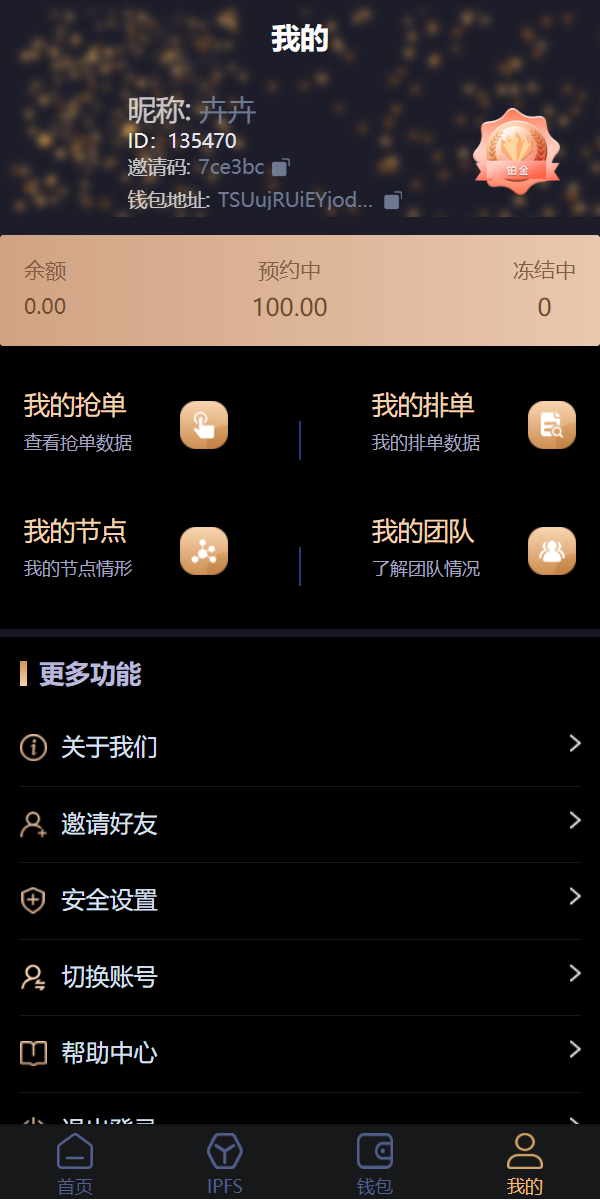Switch to the 钱包 tab

pyautogui.click(x=375, y=1164)
